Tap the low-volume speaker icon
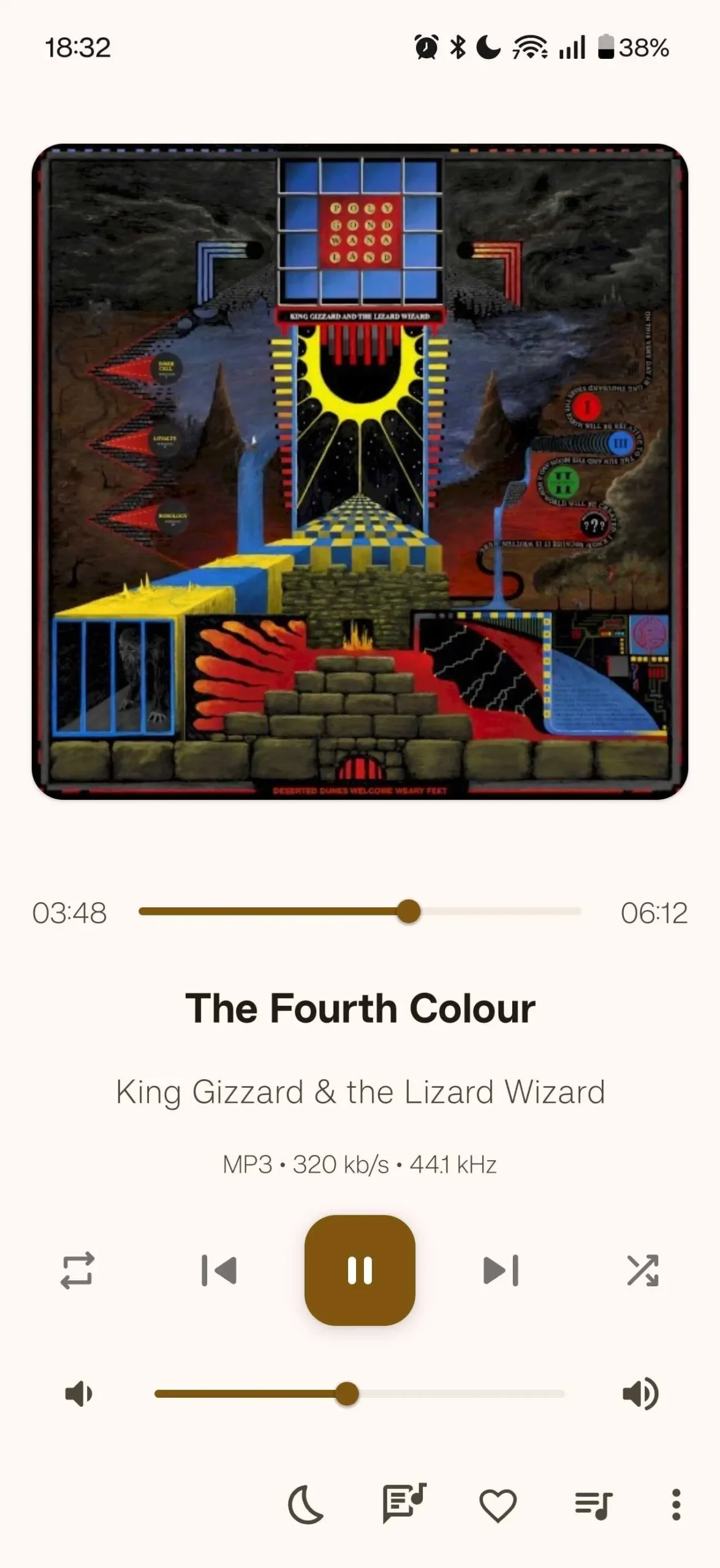Viewport: 720px width, 1568px height. 78,1395
